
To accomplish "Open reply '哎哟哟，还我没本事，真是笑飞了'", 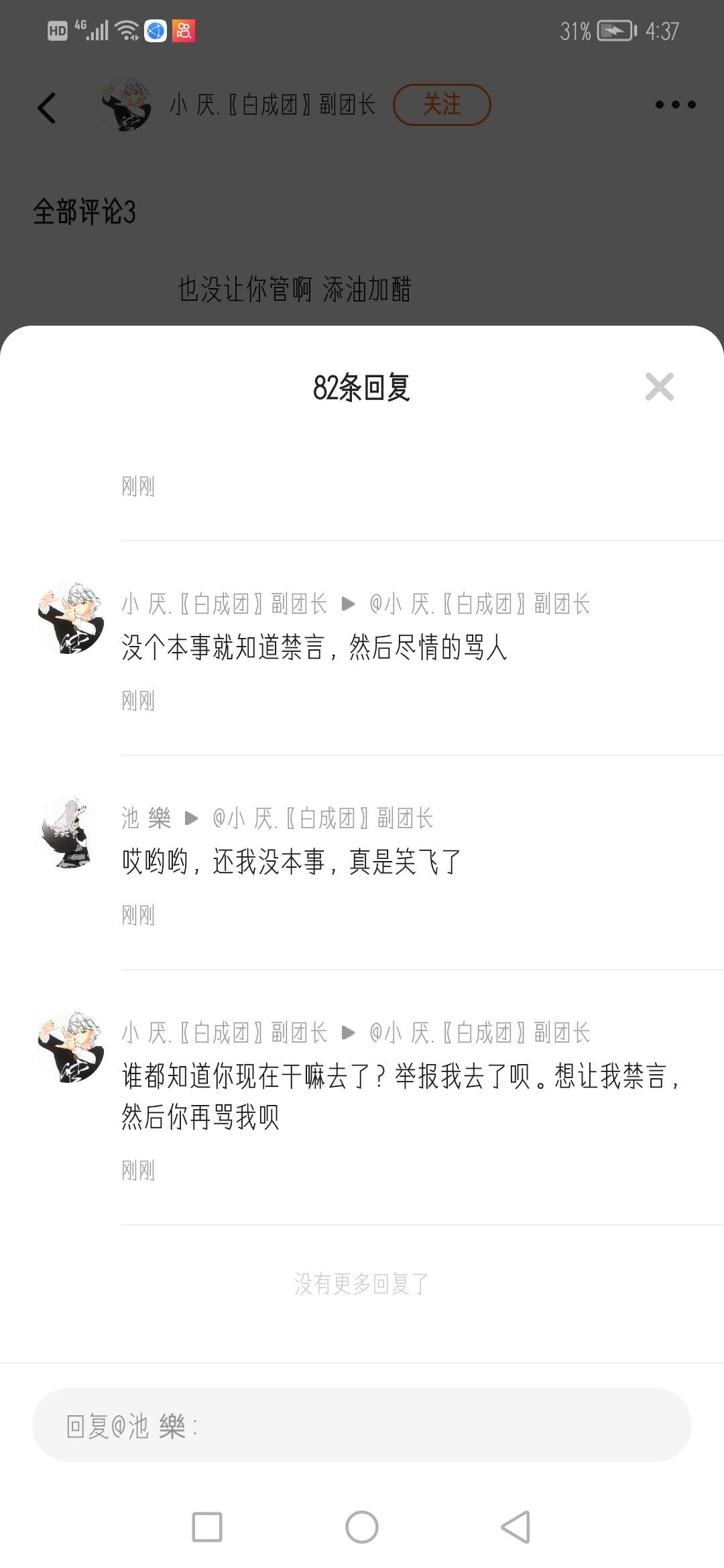I will click(x=291, y=861).
